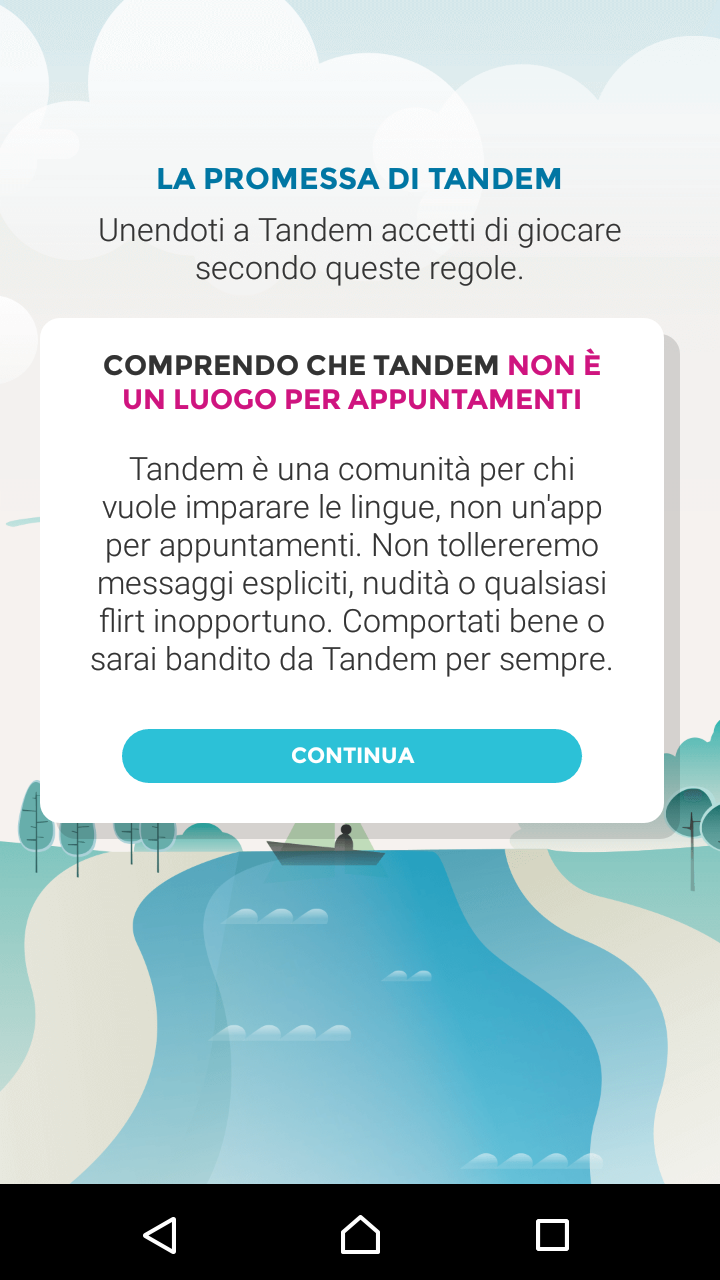Open the recent apps overview
720x1280 pixels.
tap(552, 1235)
